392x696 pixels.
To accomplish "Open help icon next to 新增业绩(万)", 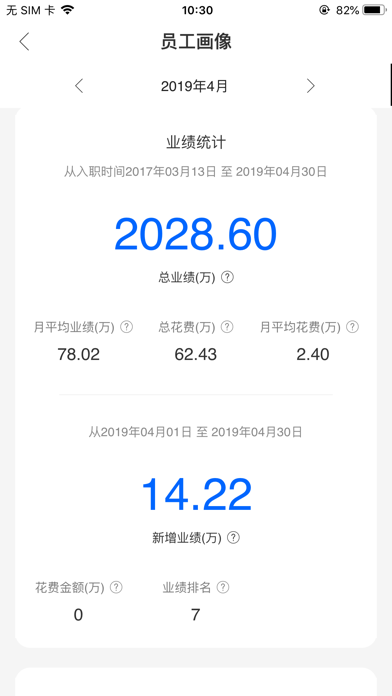I will click(234, 538).
